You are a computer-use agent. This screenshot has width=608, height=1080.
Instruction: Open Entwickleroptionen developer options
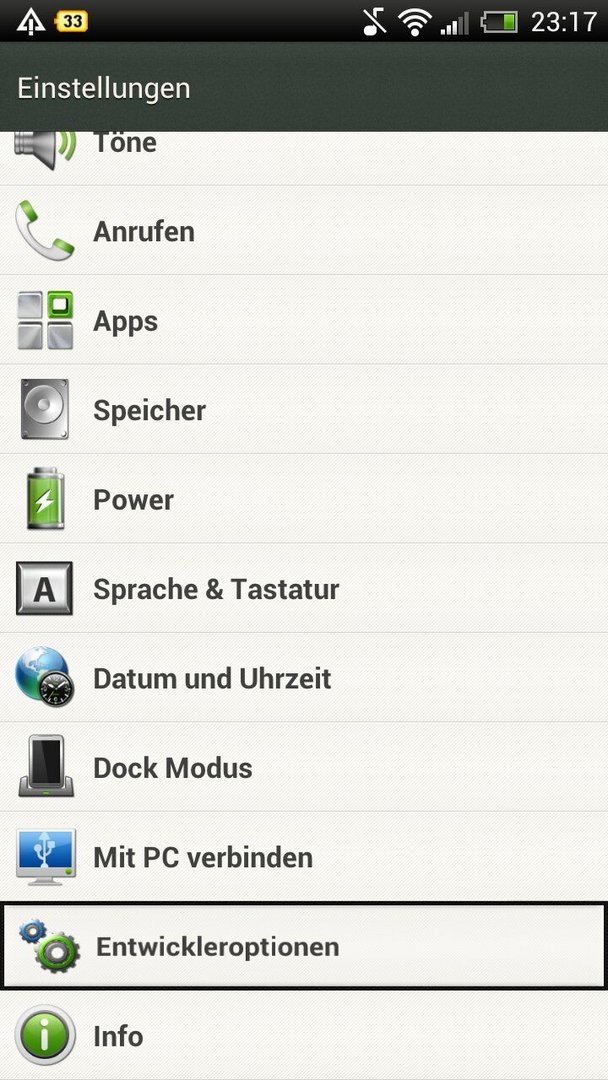(x=304, y=946)
